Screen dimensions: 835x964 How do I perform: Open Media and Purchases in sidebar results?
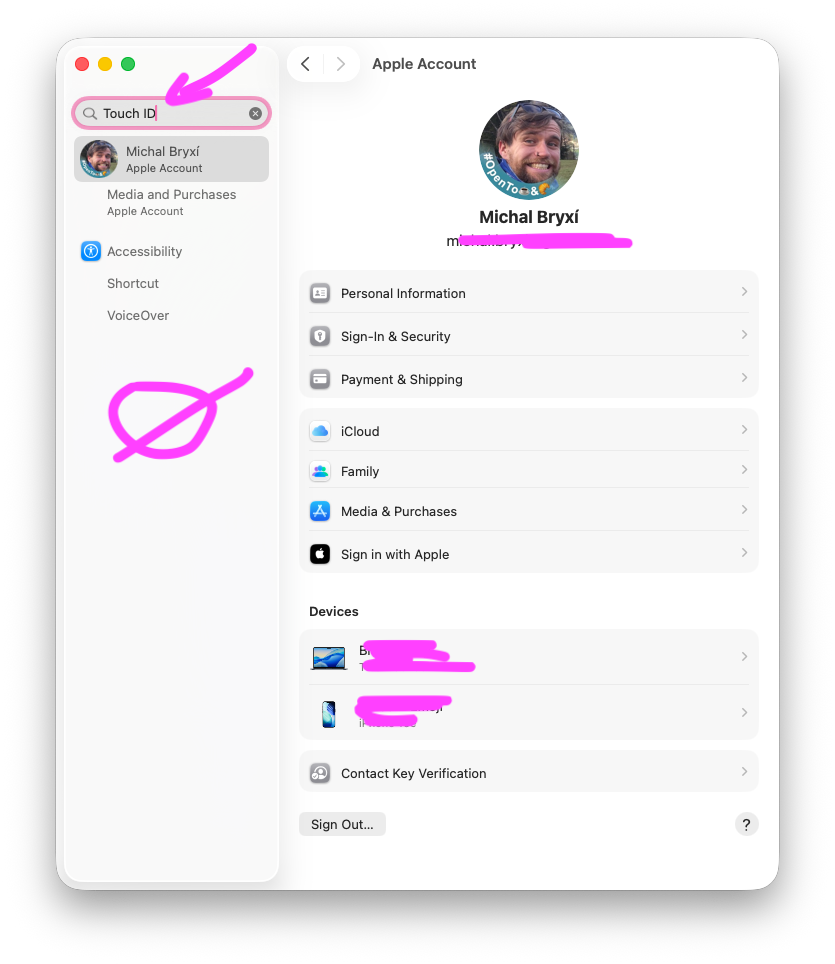(x=171, y=202)
